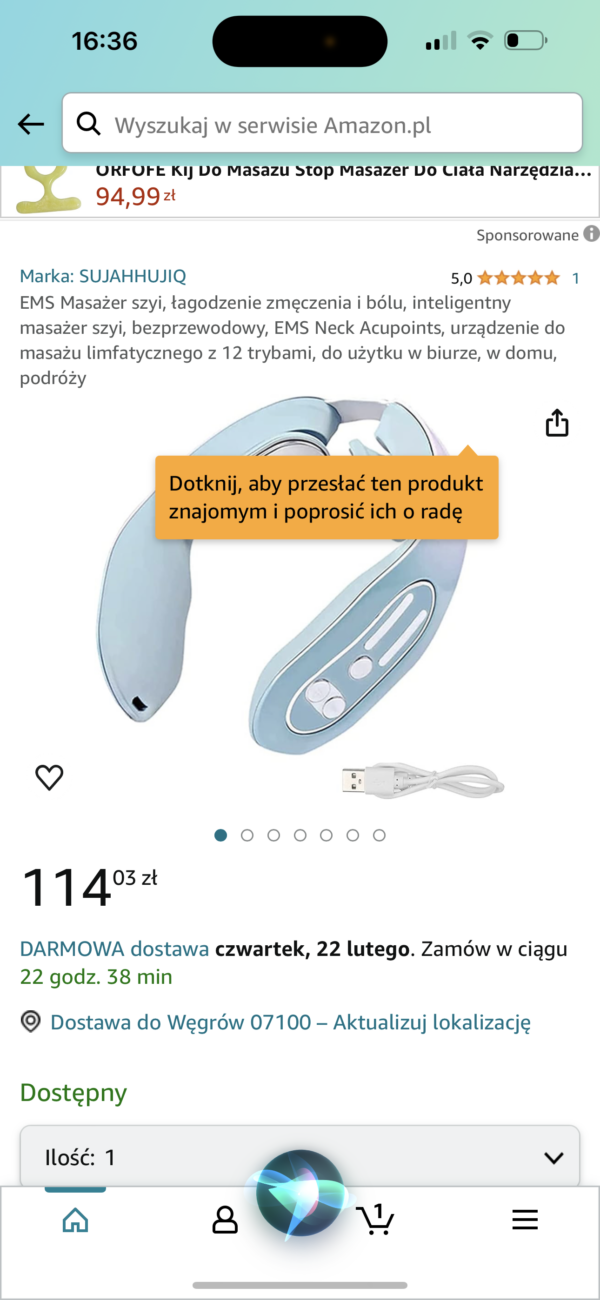The width and height of the screenshot is (600, 1300).
Task: Open the hamburger menu tab
Action: point(525,1219)
